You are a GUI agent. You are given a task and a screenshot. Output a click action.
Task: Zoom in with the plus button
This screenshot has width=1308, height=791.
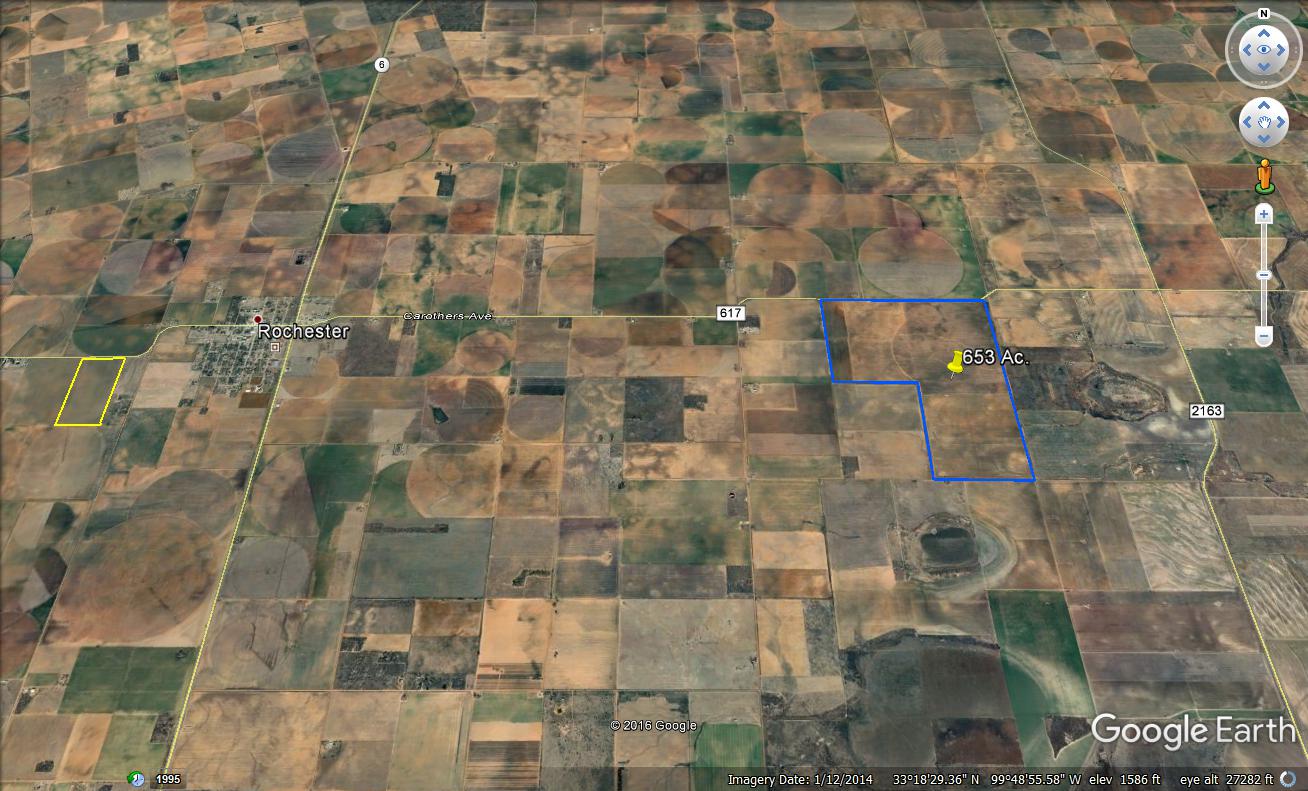1264,214
